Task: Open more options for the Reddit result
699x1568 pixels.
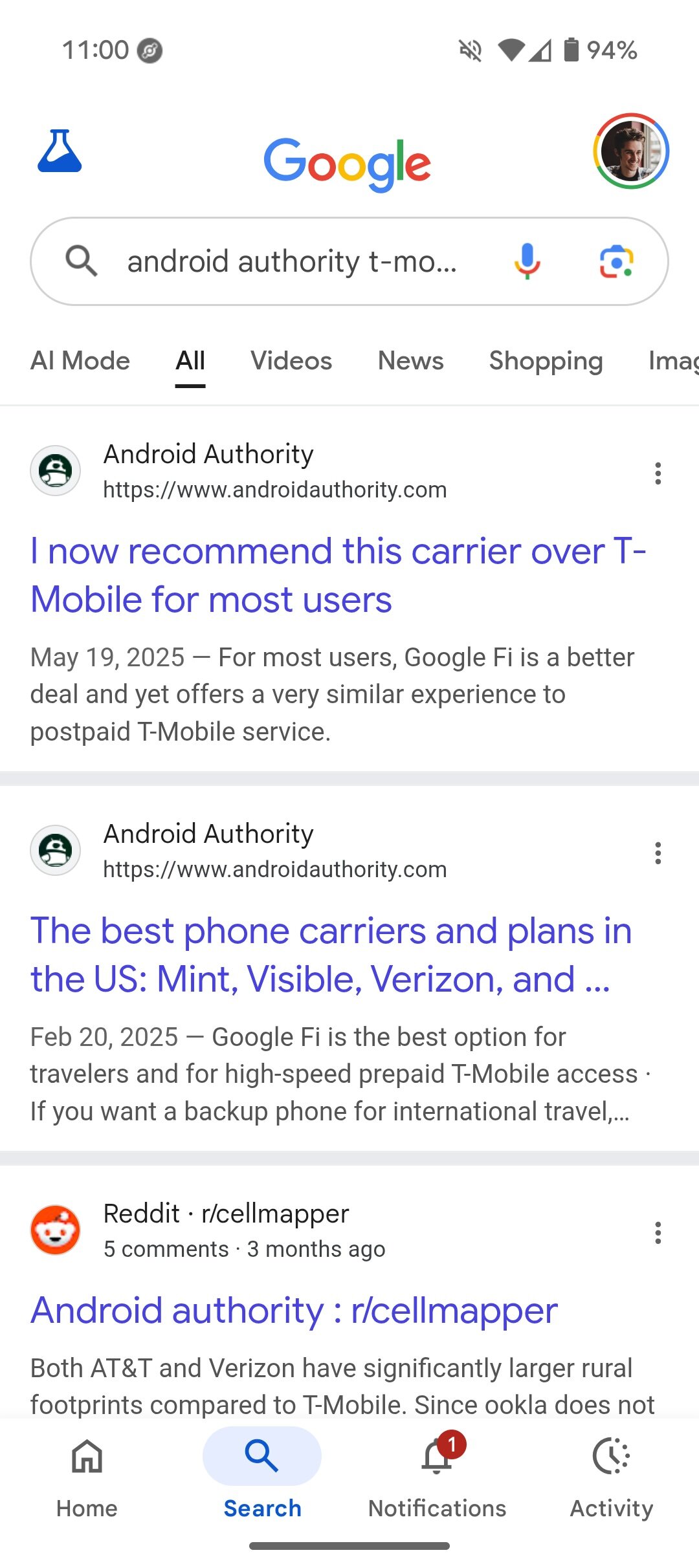Action: (658, 1233)
